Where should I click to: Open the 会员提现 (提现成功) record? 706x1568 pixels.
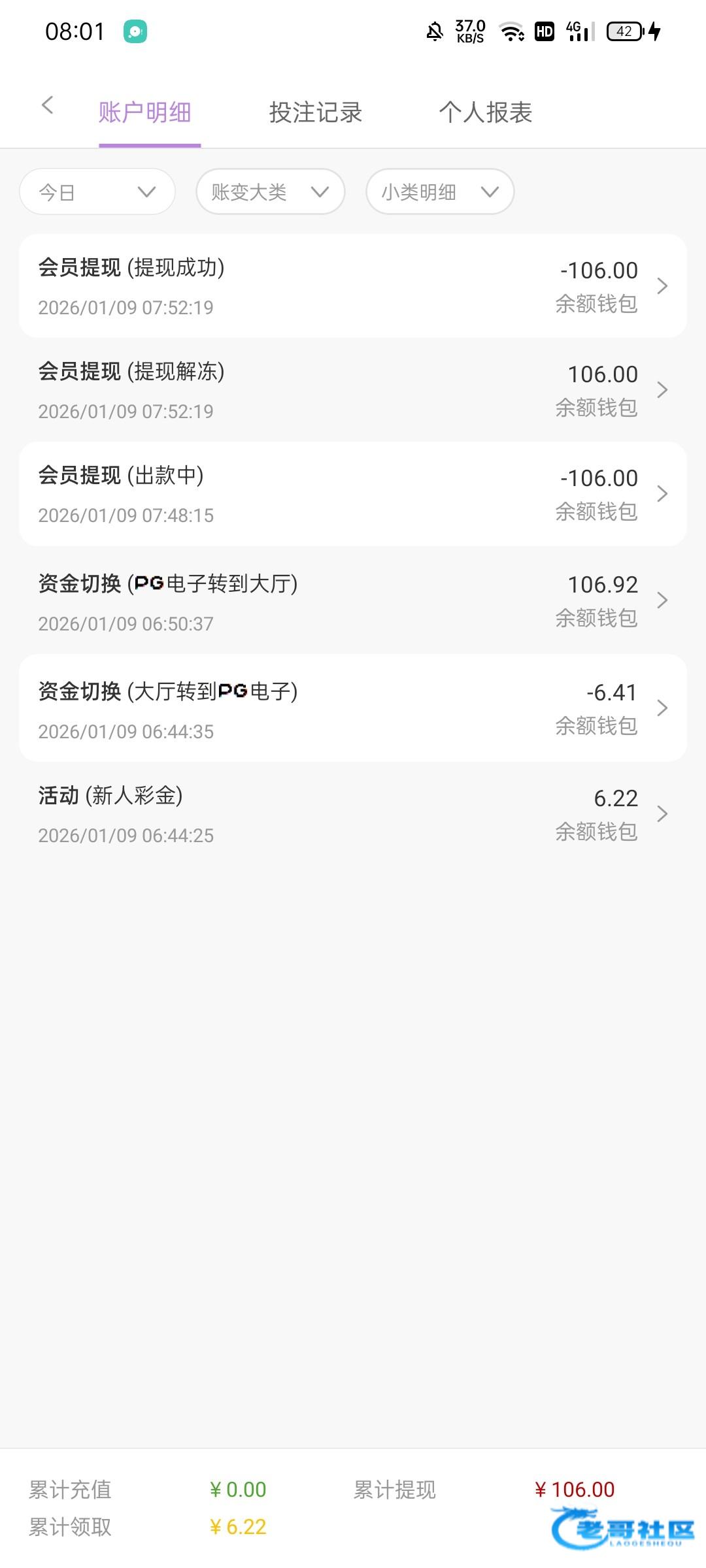[x=353, y=286]
